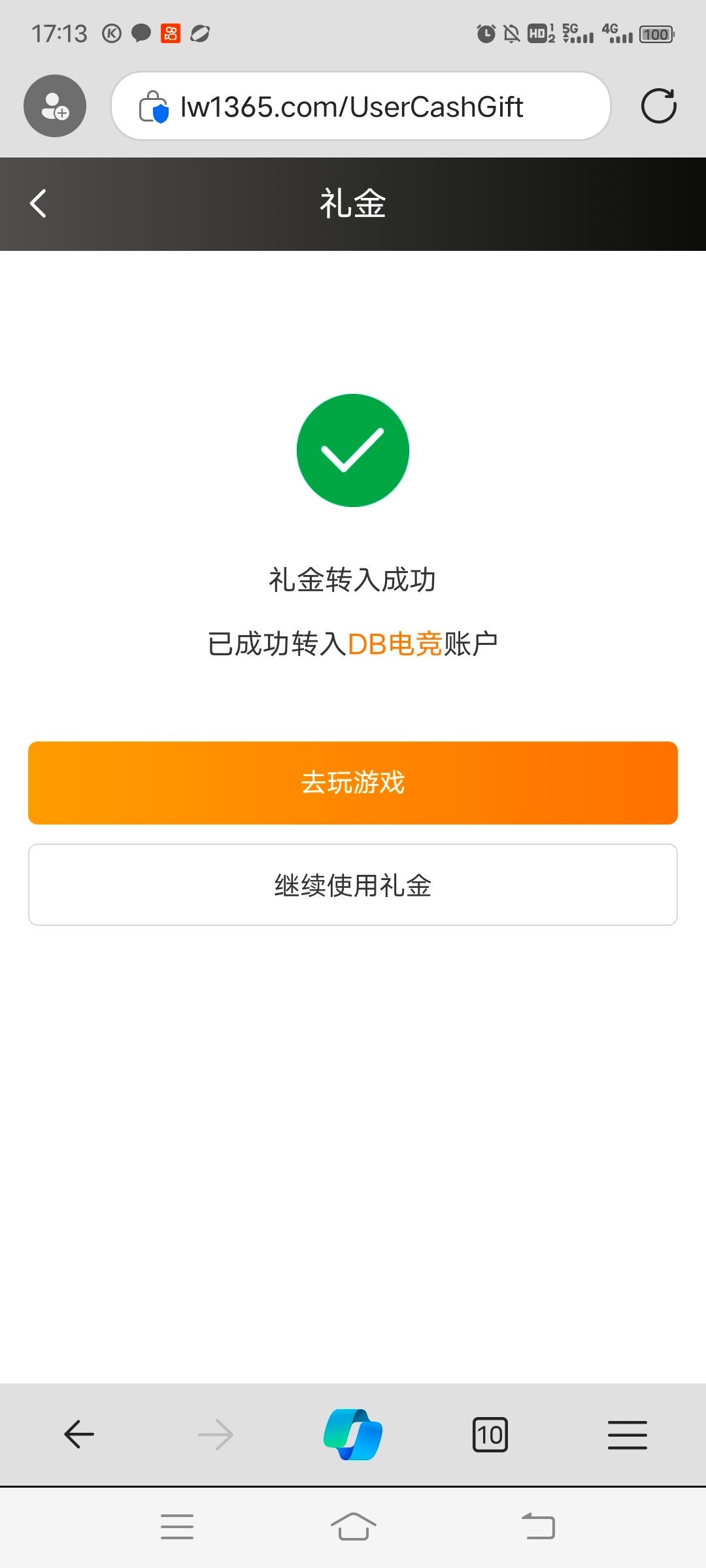Screen dimensions: 706x1568
Task: Open the Copilot assistant button
Action: tap(353, 1435)
